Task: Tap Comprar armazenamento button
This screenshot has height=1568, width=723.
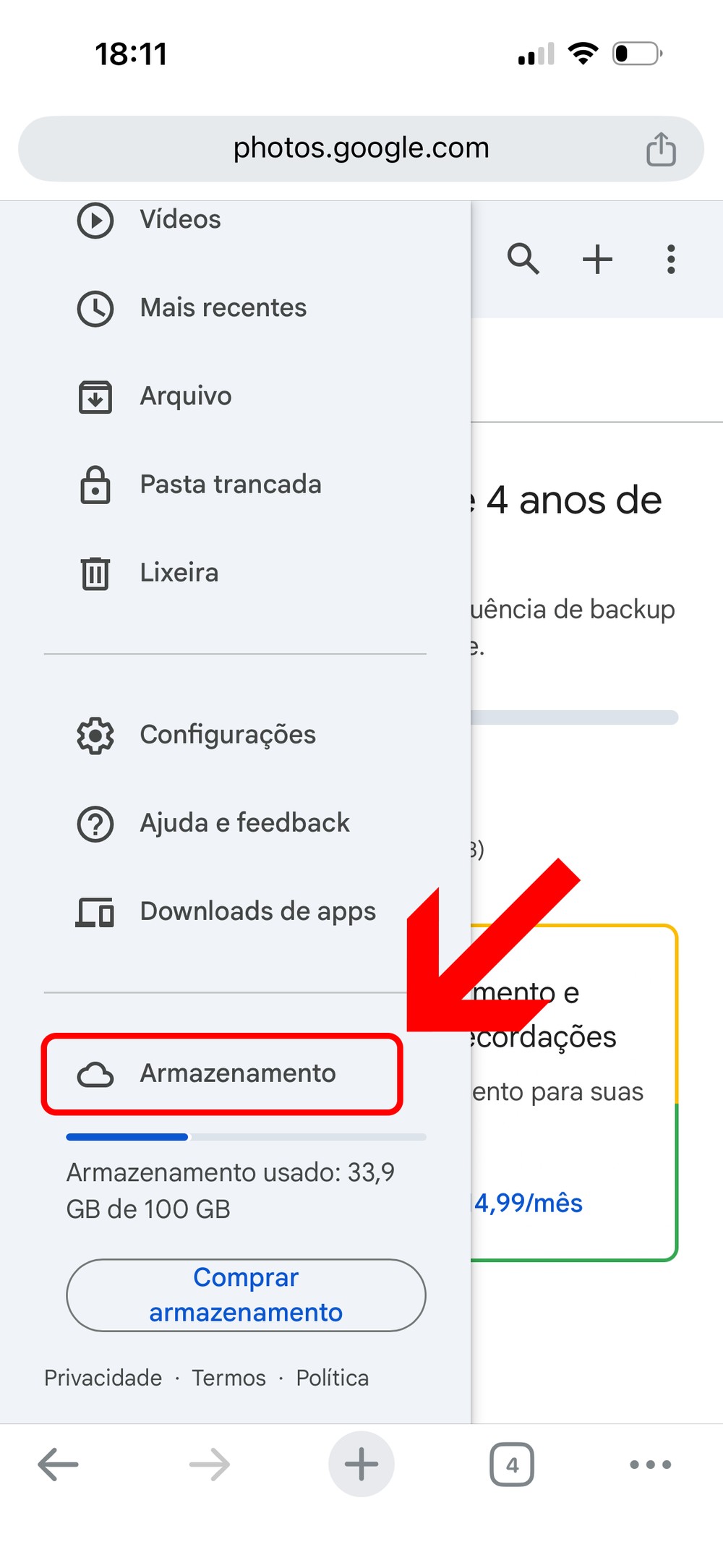Action: 246,1295
